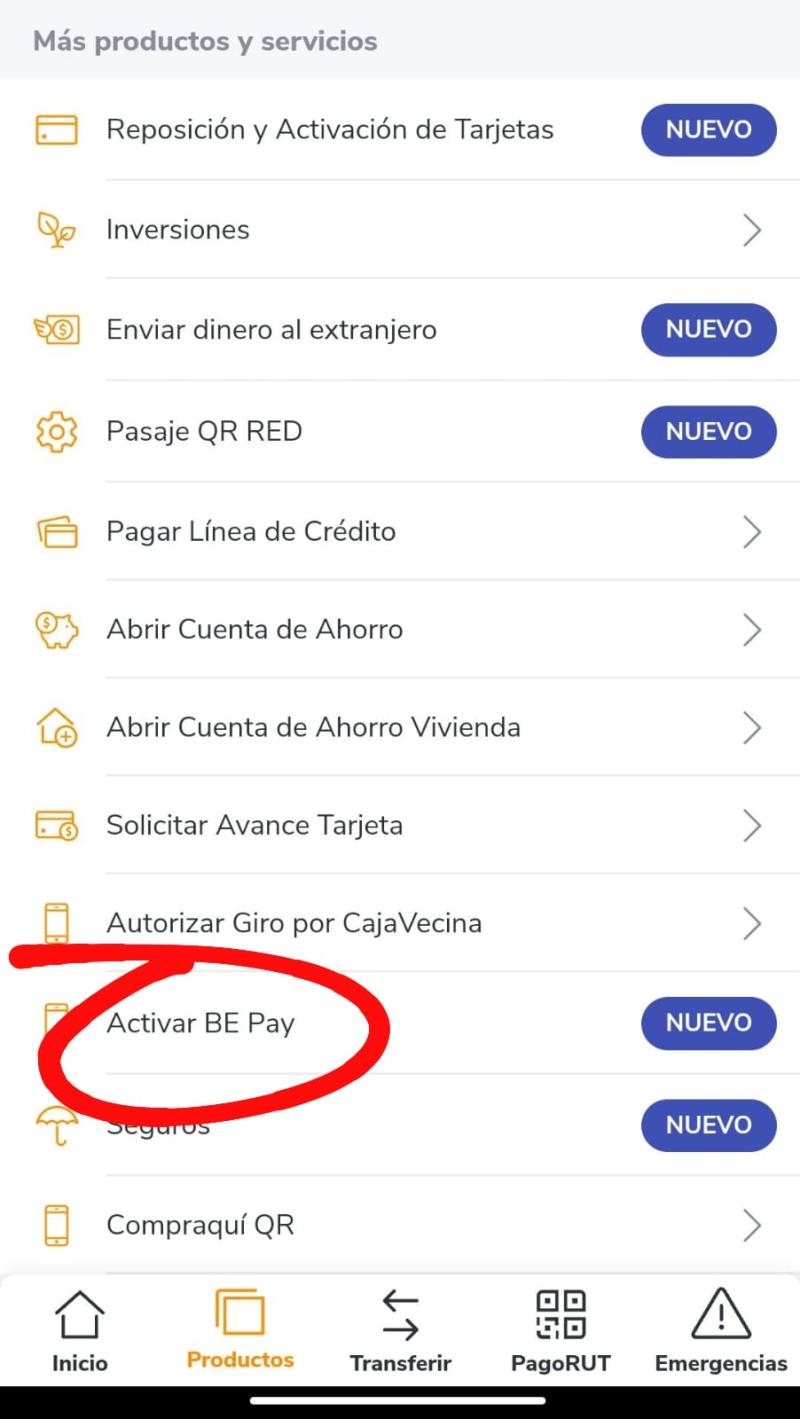Tap the NUEVO badge next to Activar BE Pay

(709, 1023)
